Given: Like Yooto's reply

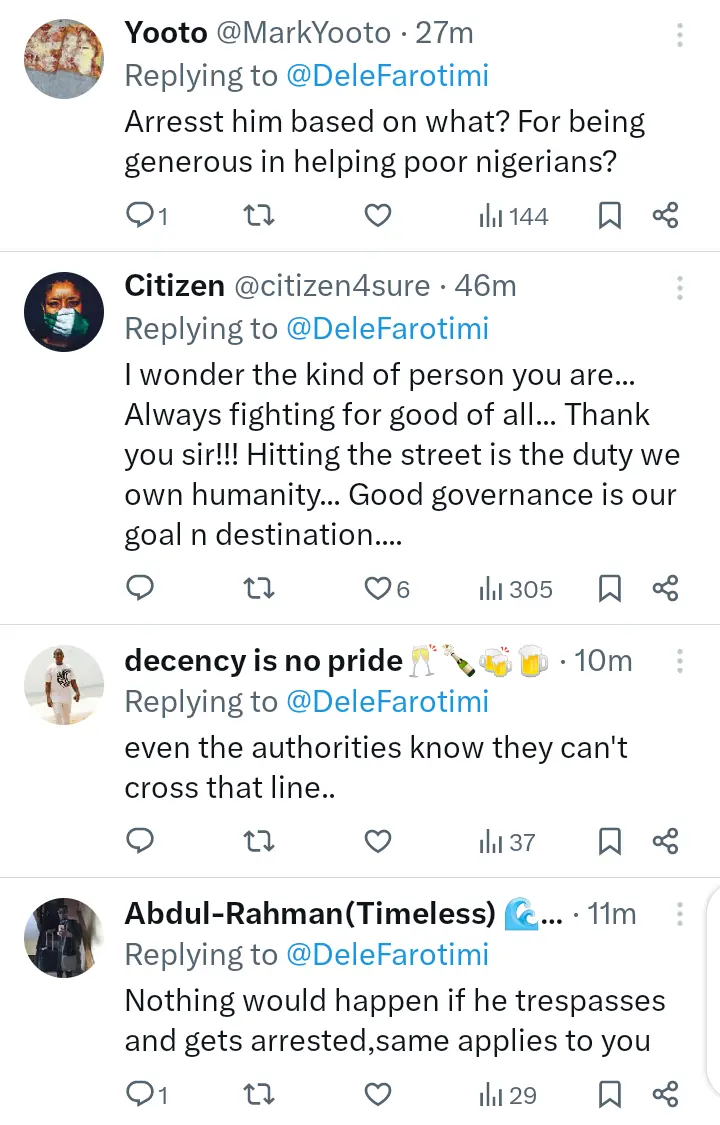Looking at the screenshot, I should (377, 215).
